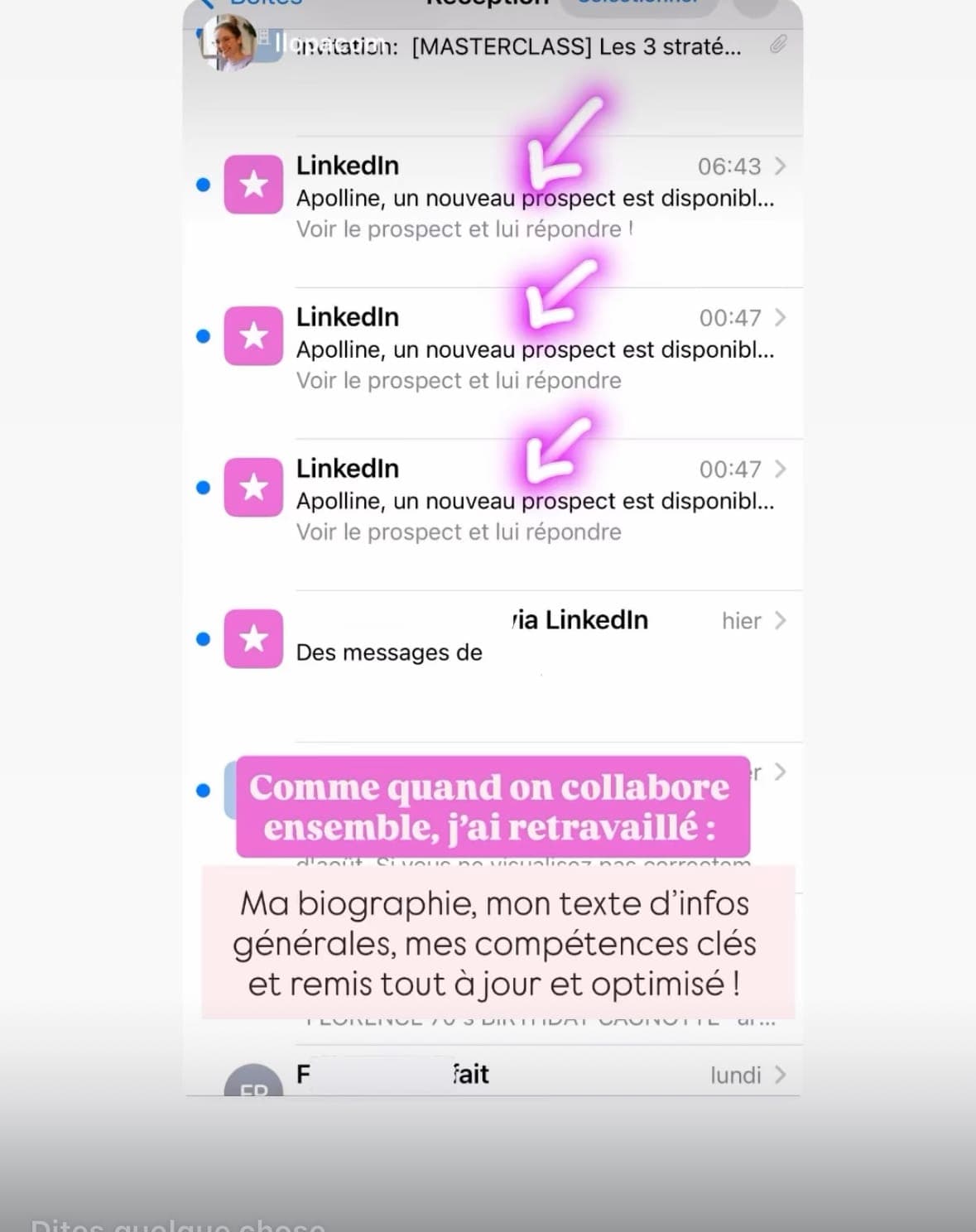Viewport: 976px width, 1232px height.
Task: Click 'Voir le prospect et lui répondre !' link
Action: [464, 229]
